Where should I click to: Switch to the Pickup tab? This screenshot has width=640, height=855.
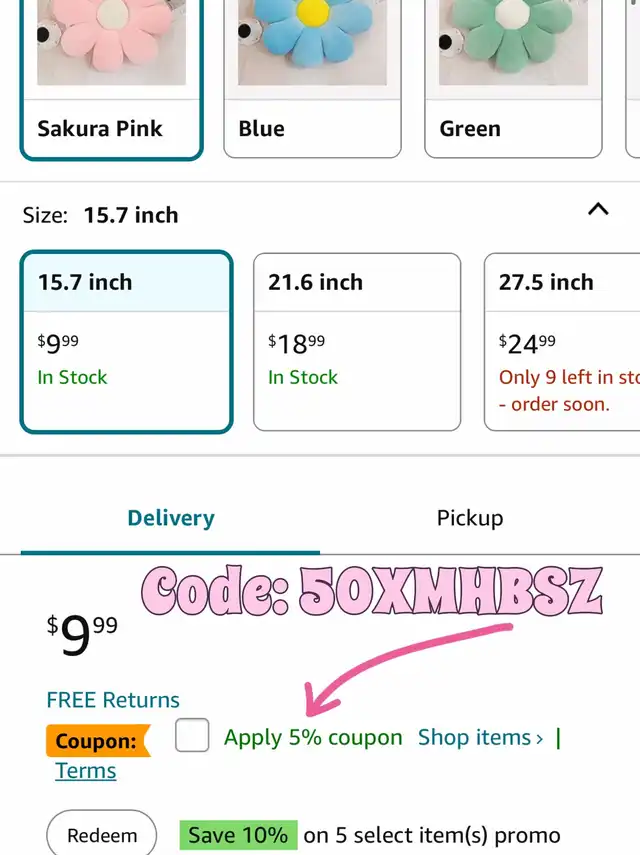[470, 518]
